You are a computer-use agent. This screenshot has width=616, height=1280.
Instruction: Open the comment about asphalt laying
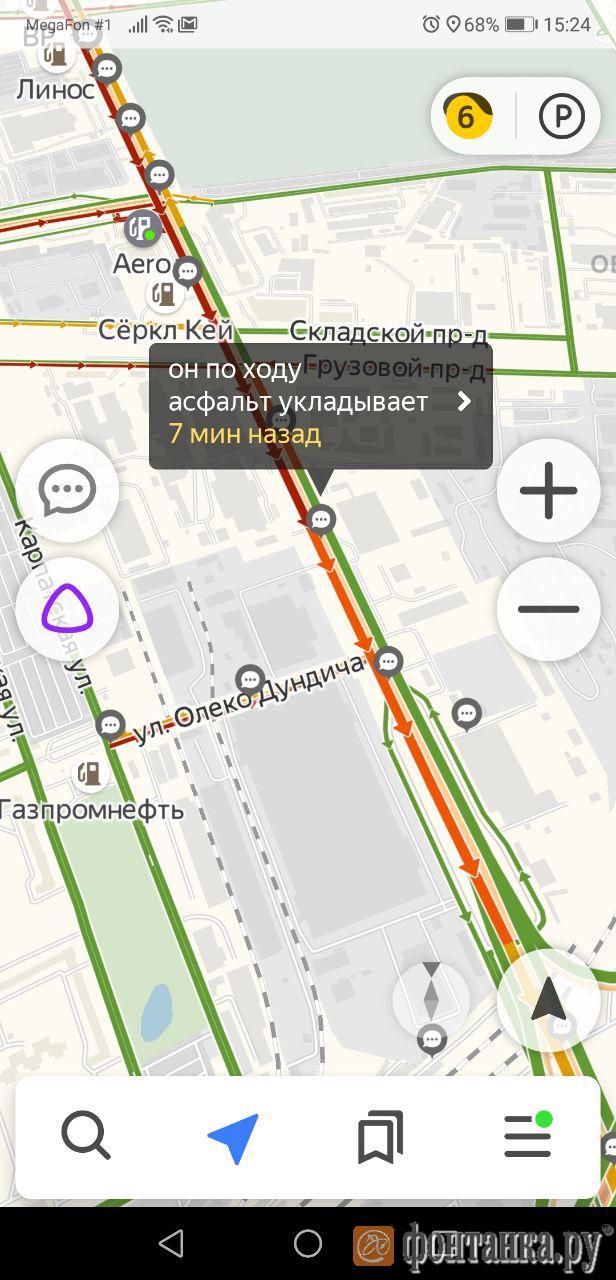[321, 402]
